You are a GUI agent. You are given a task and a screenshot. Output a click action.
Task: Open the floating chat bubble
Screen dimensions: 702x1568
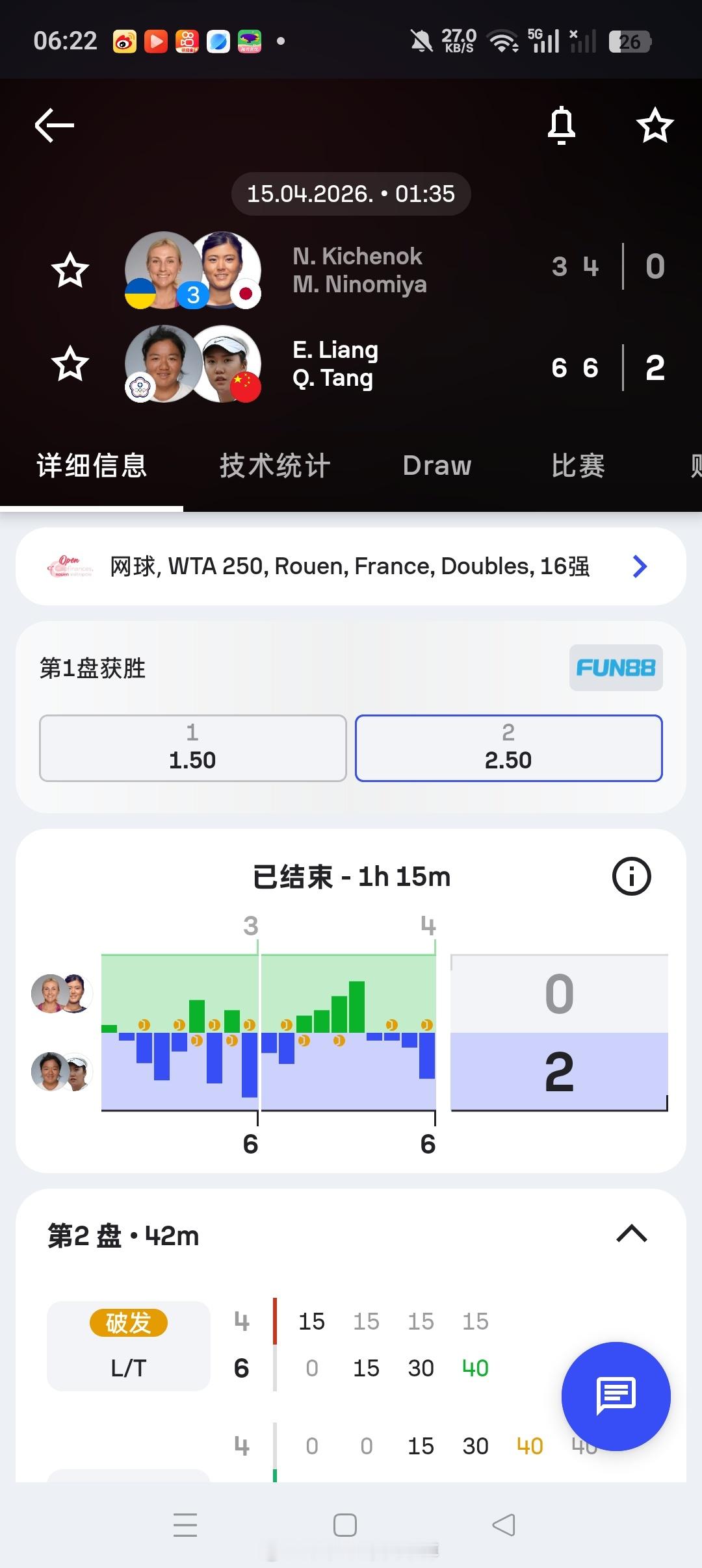pyautogui.click(x=615, y=1398)
